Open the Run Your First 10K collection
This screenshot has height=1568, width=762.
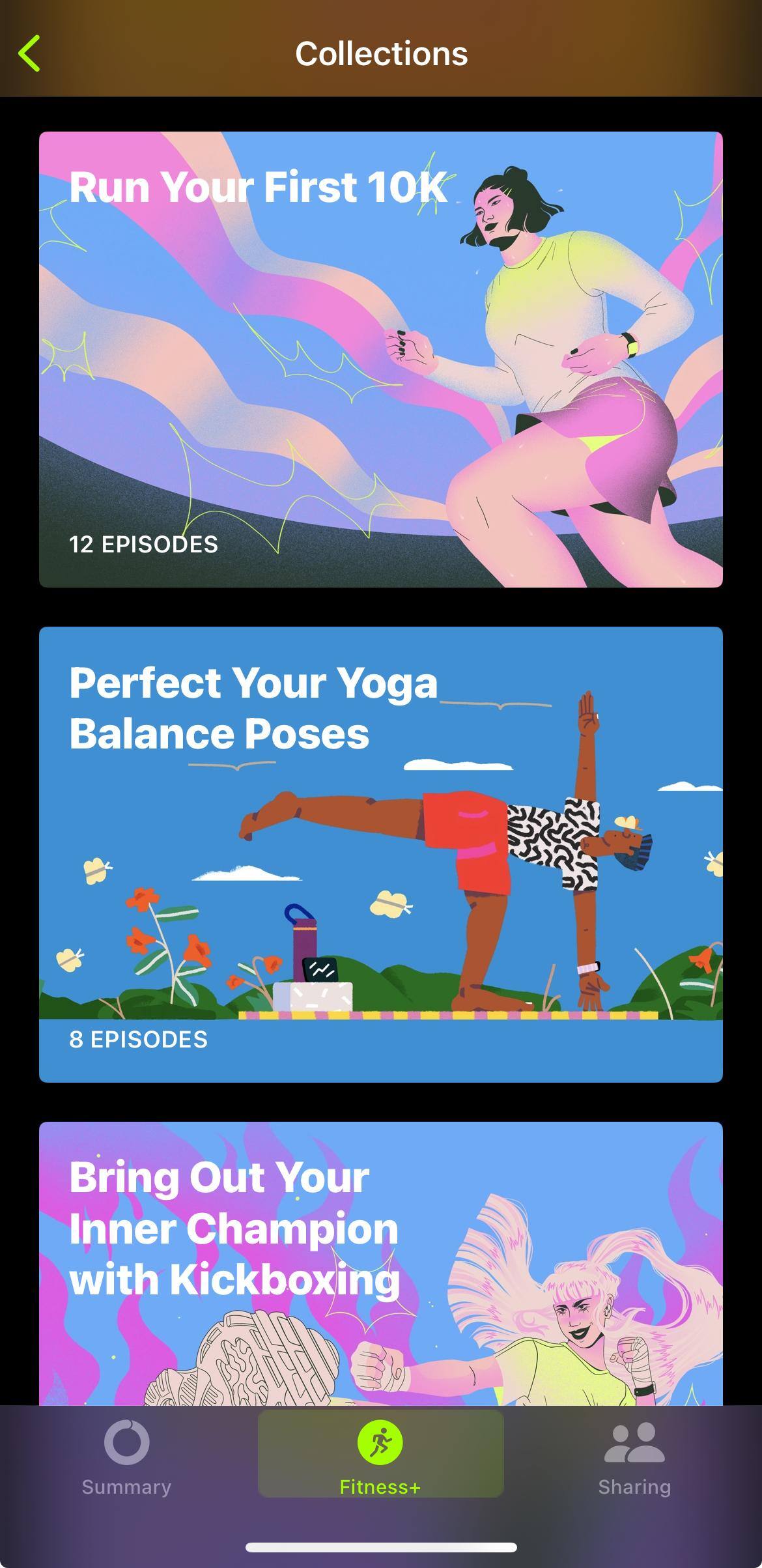pyautogui.click(x=380, y=359)
